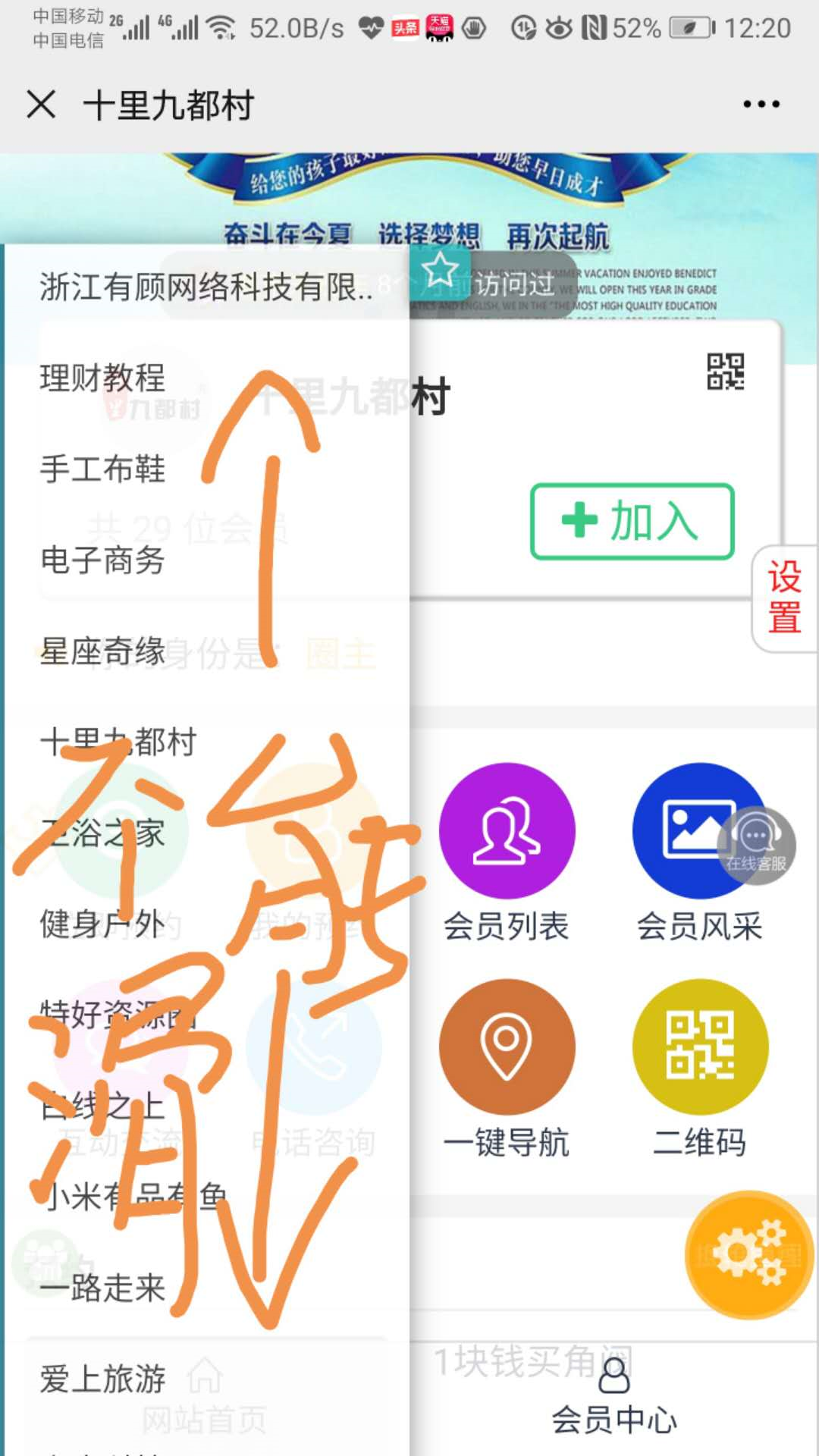Open 健身户外 entry

coord(102,924)
